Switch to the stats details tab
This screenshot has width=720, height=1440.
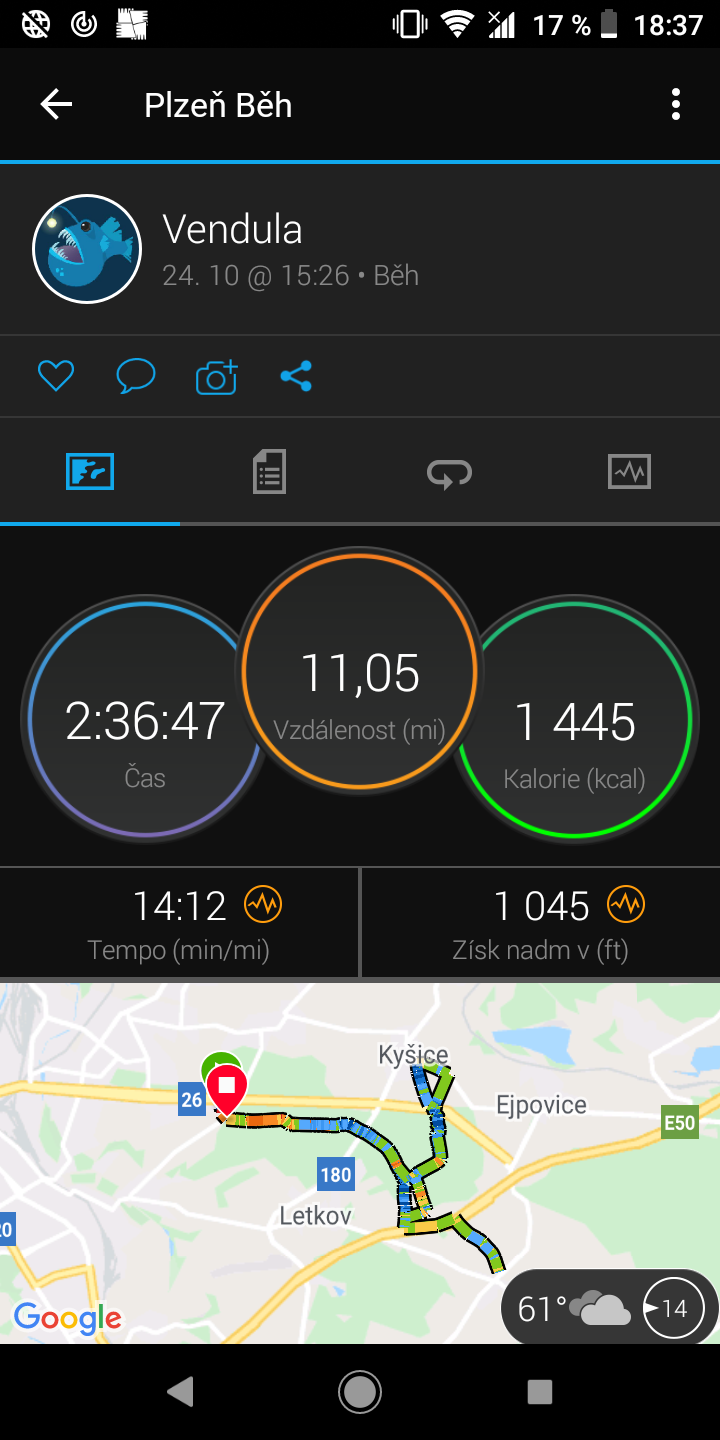(269, 471)
